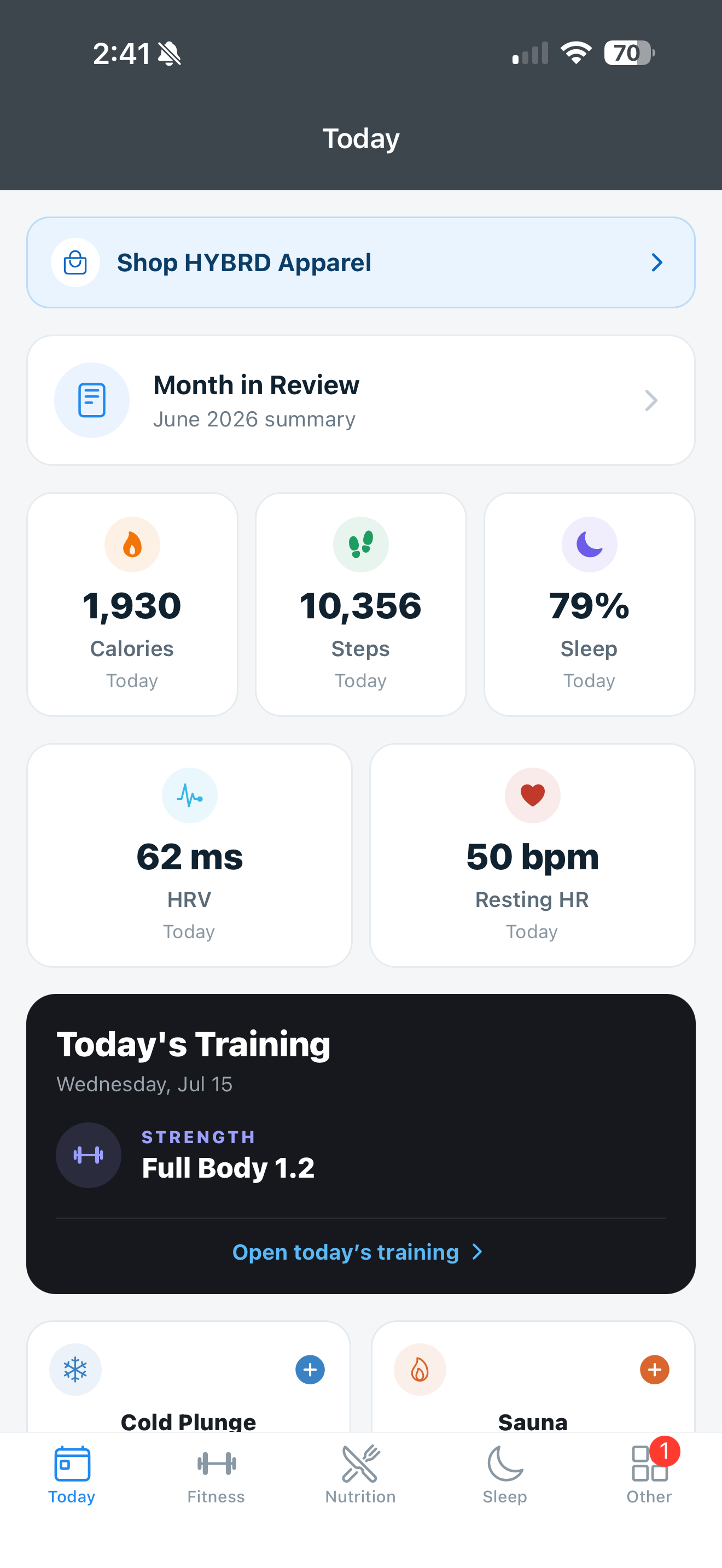Add a Cold Plunge session
This screenshot has height=1568, width=722.
coord(310,1370)
